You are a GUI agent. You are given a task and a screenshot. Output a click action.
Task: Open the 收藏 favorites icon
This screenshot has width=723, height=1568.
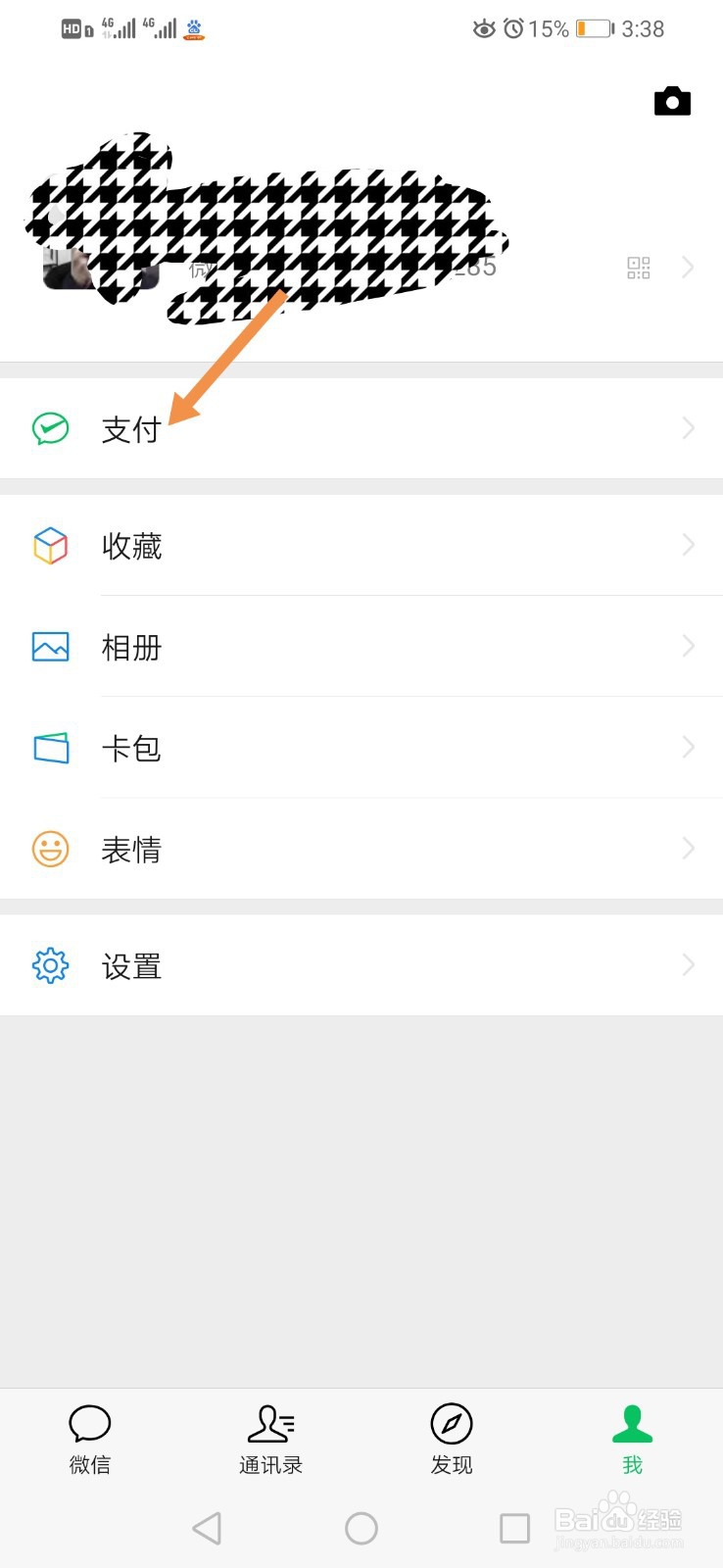[x=50, y=546]
